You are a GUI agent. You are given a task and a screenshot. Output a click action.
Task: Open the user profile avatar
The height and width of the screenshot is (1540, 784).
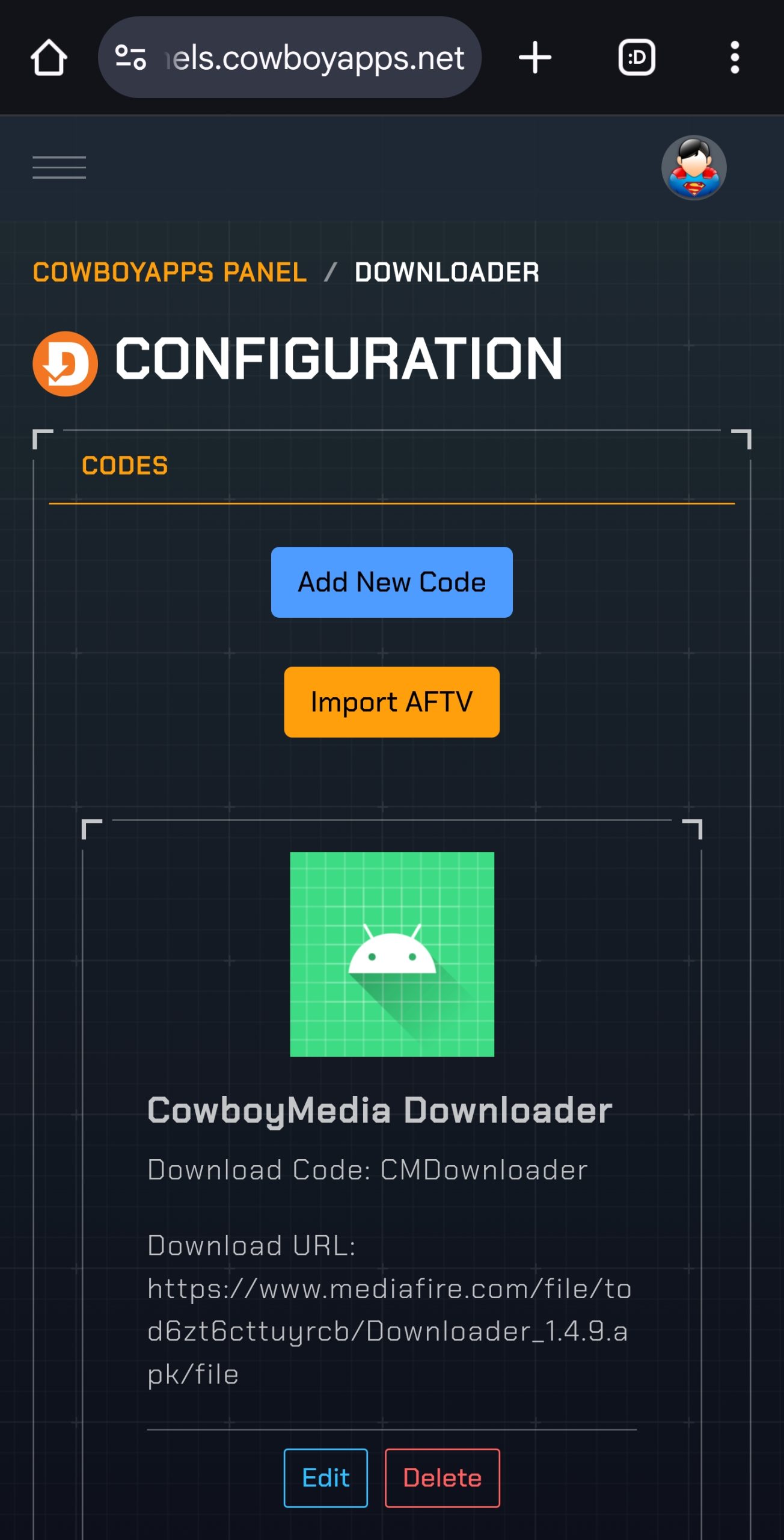(694, 167)
